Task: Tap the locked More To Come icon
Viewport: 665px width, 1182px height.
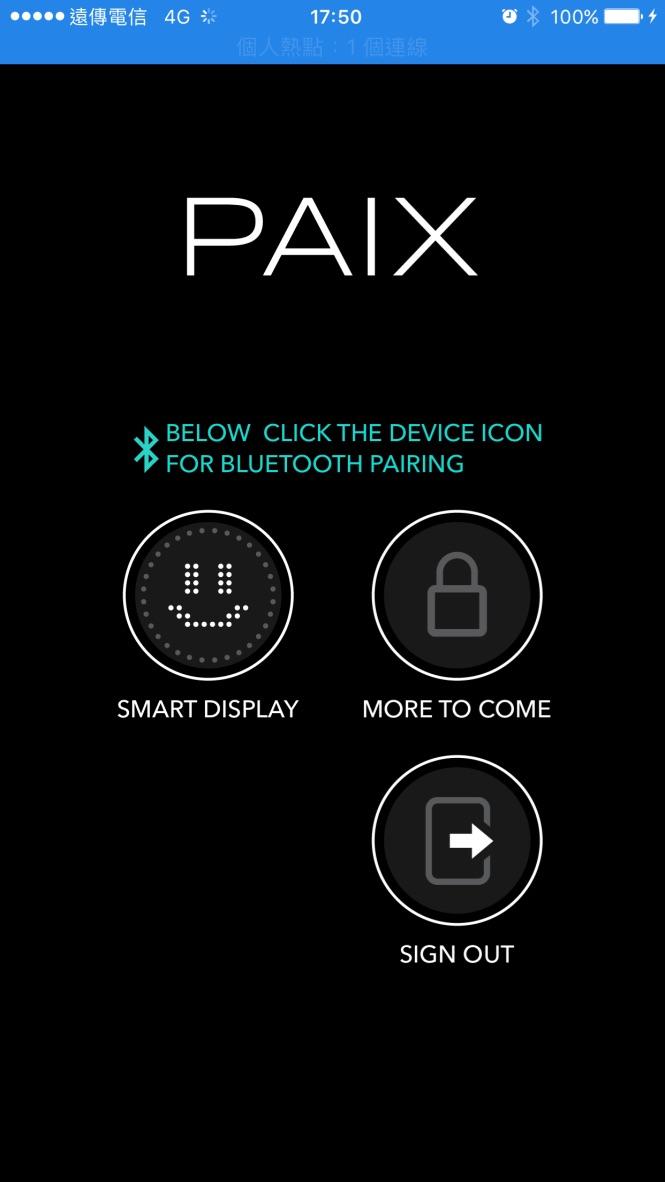Action: click(457, 596)
